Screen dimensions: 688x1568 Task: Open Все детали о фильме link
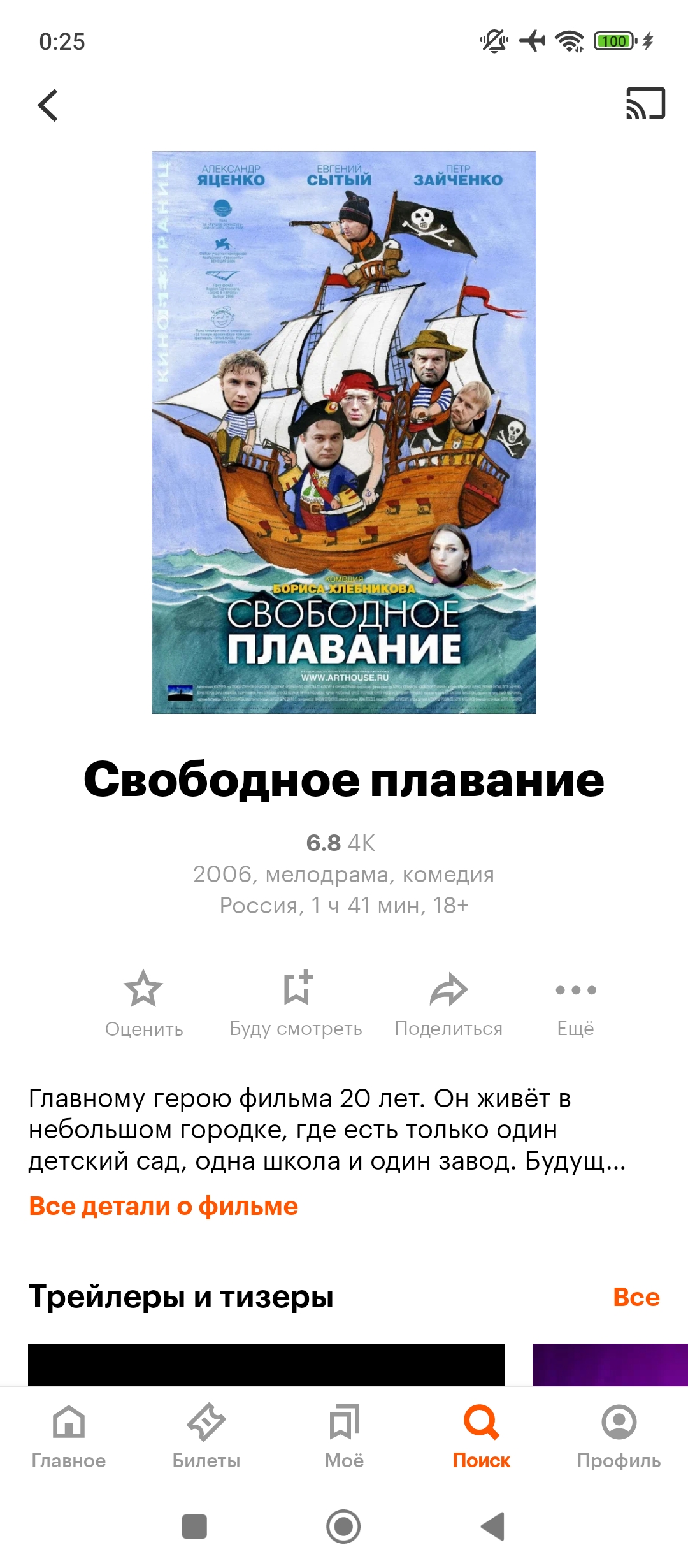pos(164,1207)
